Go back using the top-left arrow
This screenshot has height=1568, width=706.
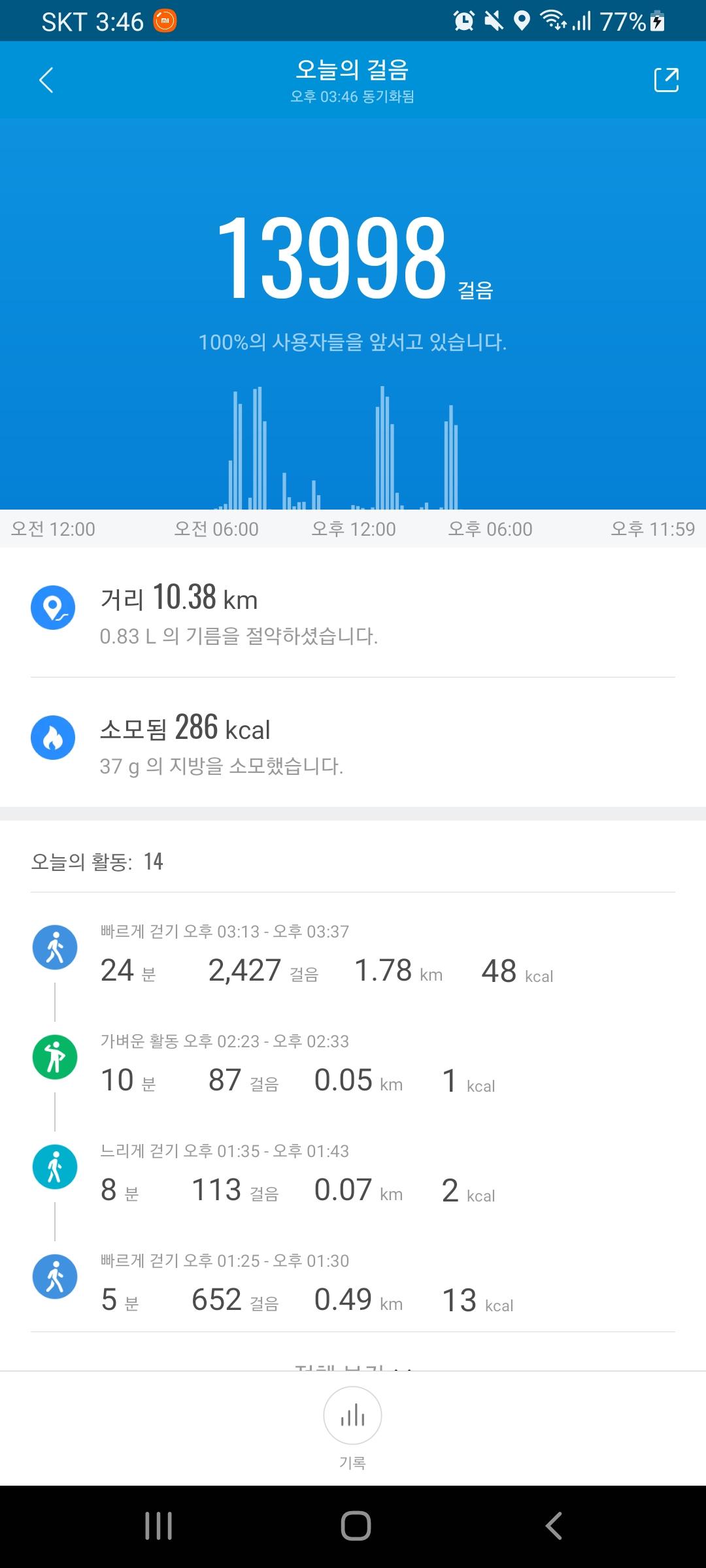point(46,80)
